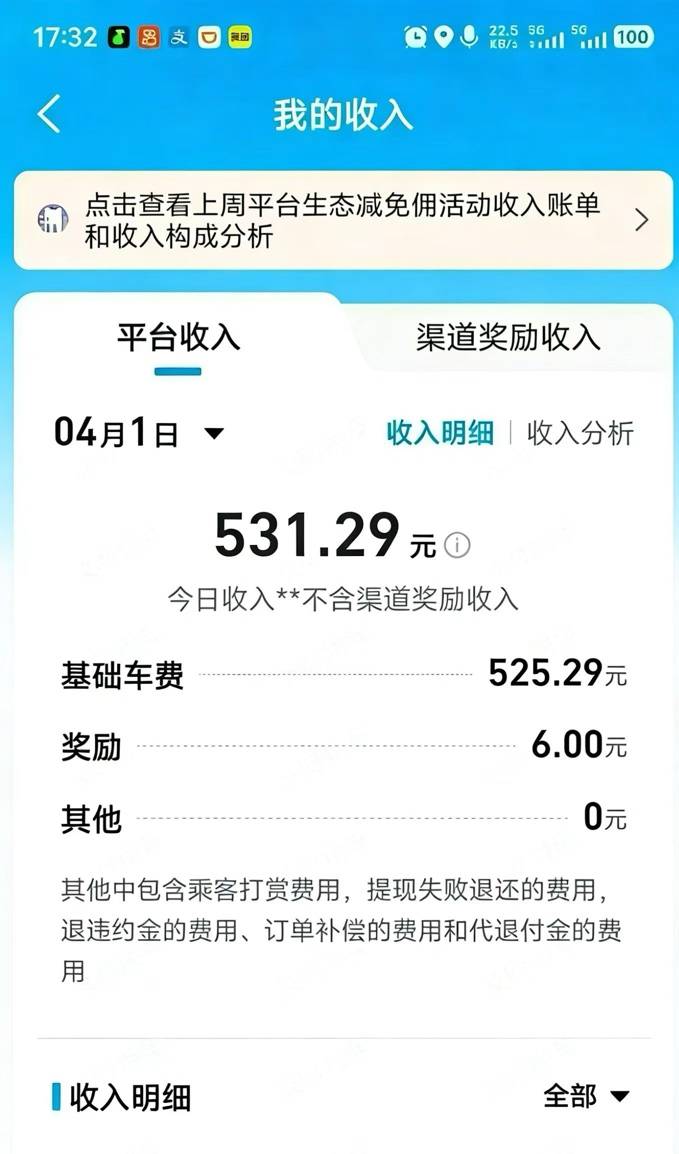Open last week's income bill banner

pos(343,220)
